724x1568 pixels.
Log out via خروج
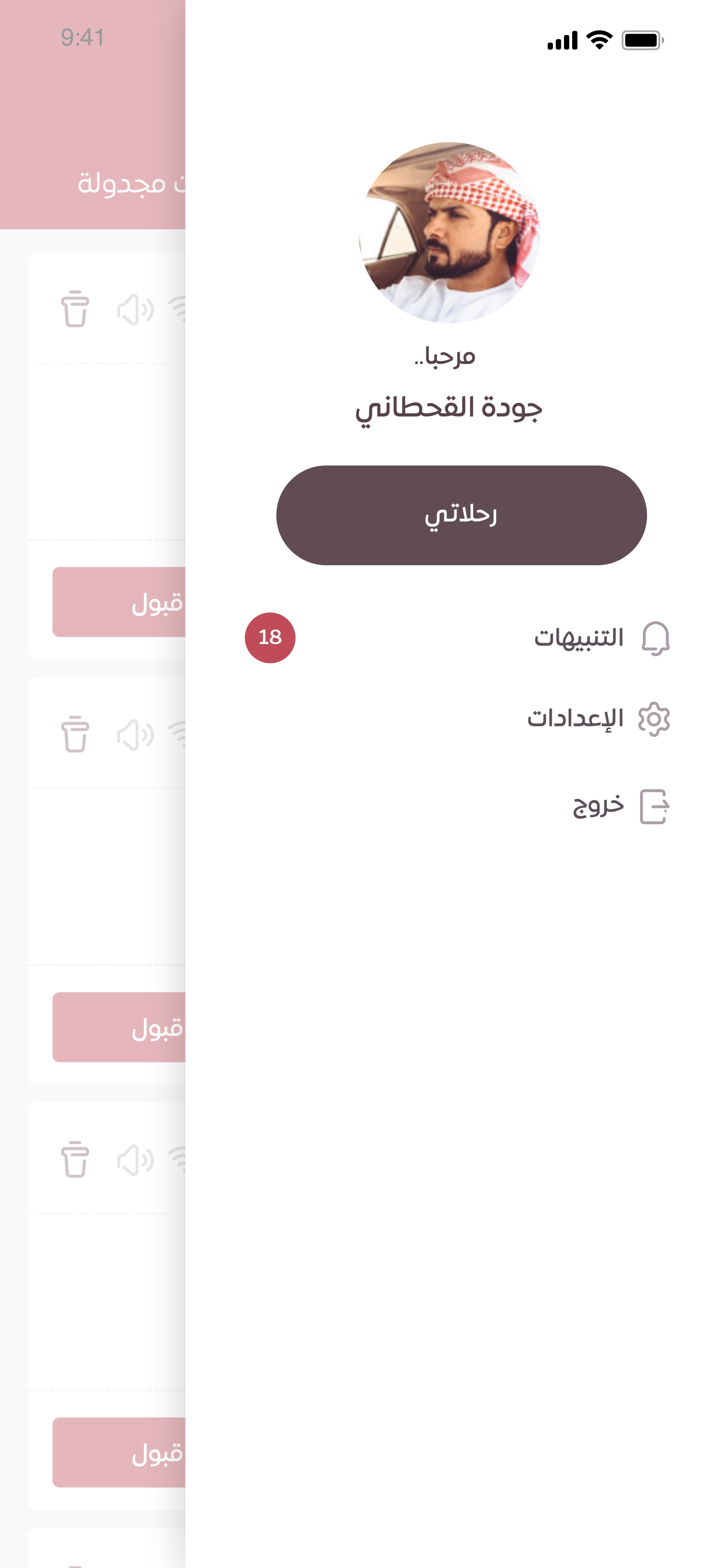point(621,806)
